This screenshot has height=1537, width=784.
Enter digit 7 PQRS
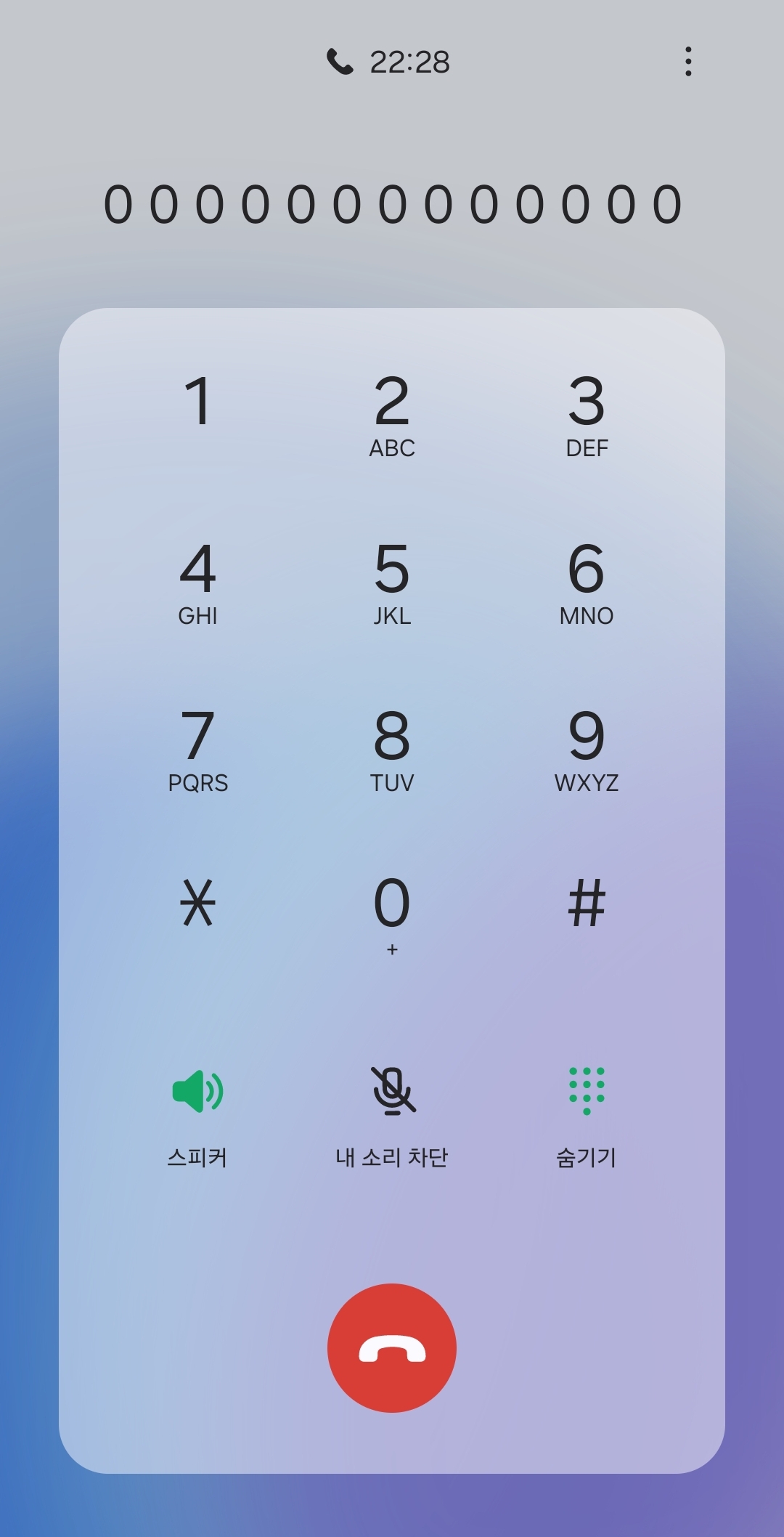(x=197, y=750)
